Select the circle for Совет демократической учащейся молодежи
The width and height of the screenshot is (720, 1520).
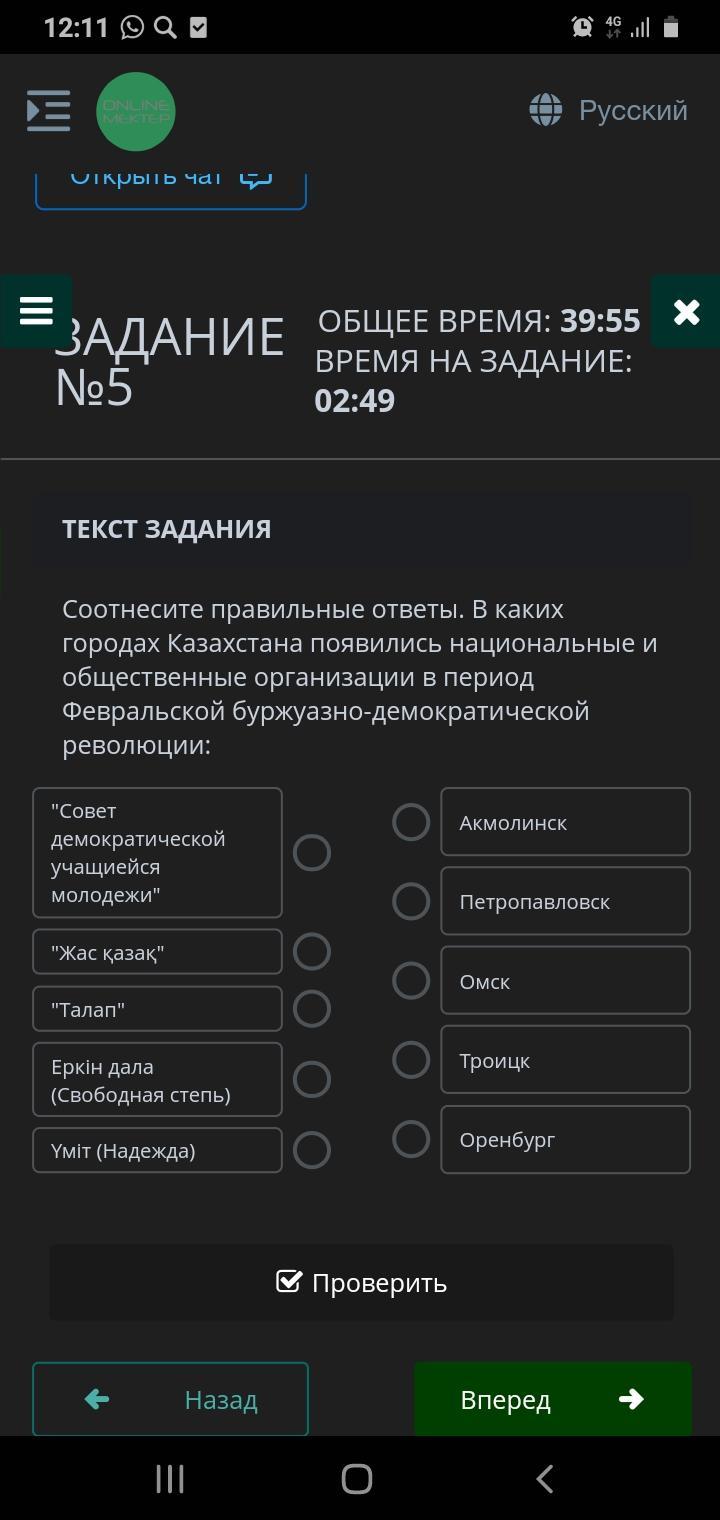click(312, 853)
